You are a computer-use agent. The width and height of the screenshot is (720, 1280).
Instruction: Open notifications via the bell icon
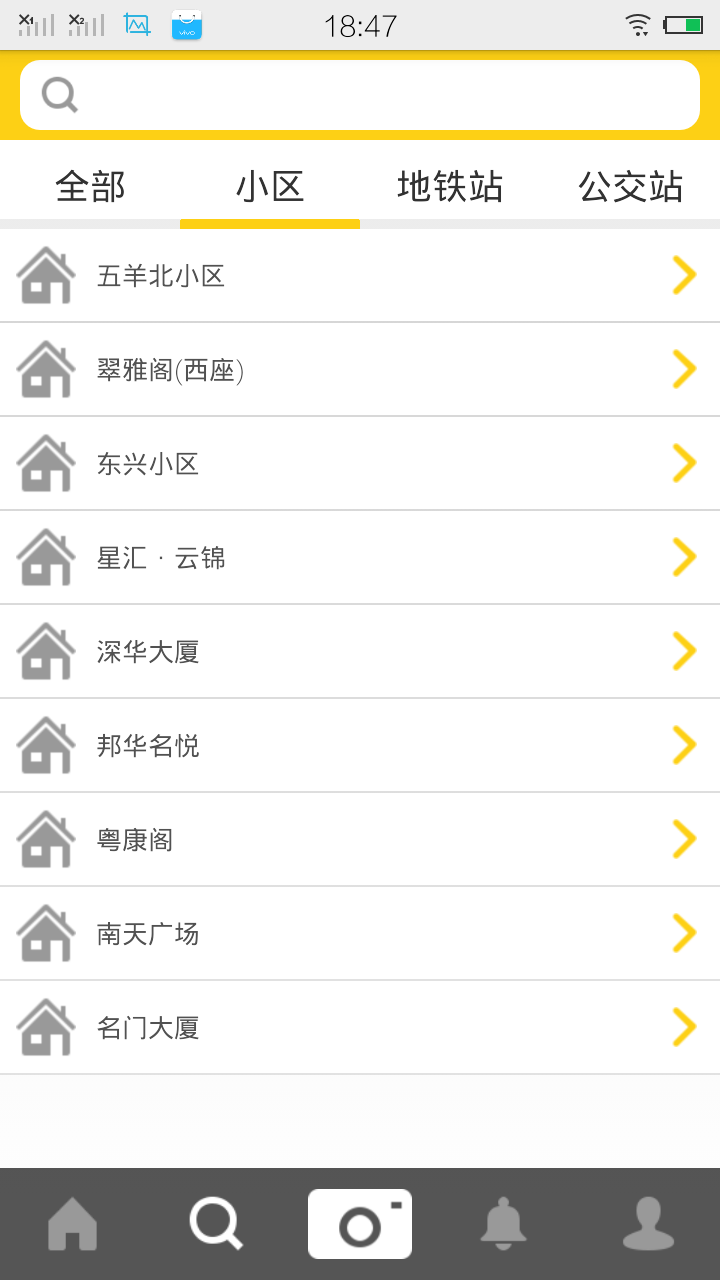point(504,1222)
